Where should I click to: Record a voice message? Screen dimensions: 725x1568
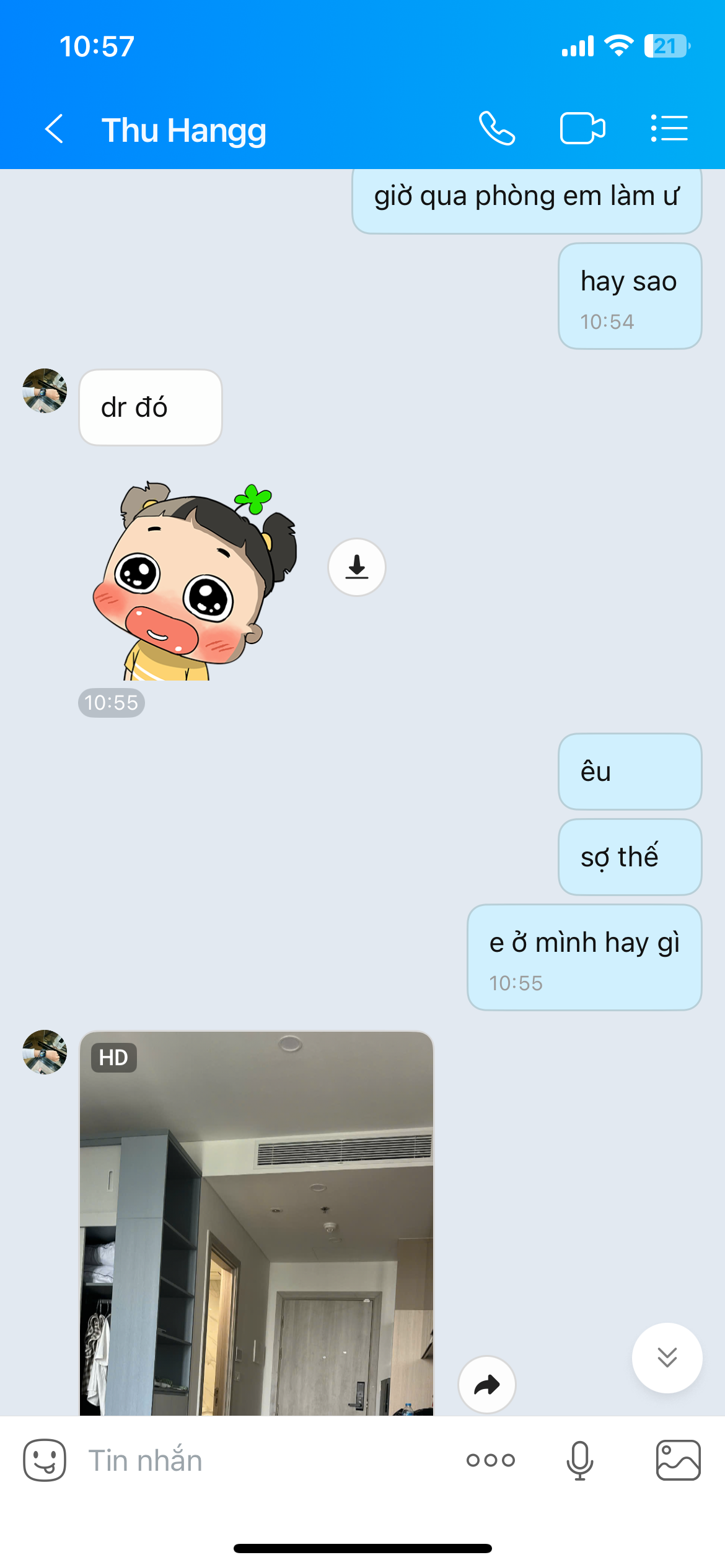click(x=580, y=1460)
